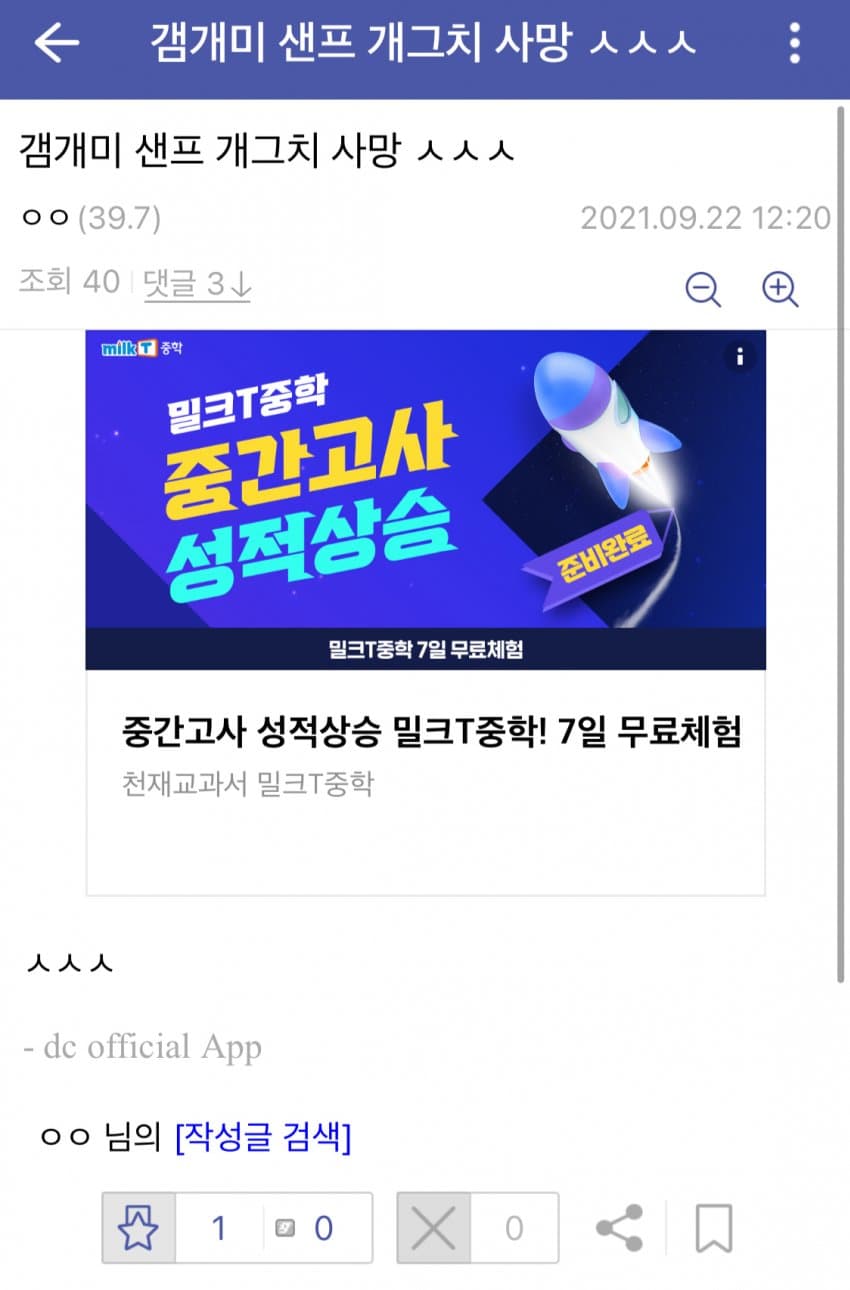The image size is (850, 1290).
Task: Open the ad info icon
Action: click(x=740, y=356)
